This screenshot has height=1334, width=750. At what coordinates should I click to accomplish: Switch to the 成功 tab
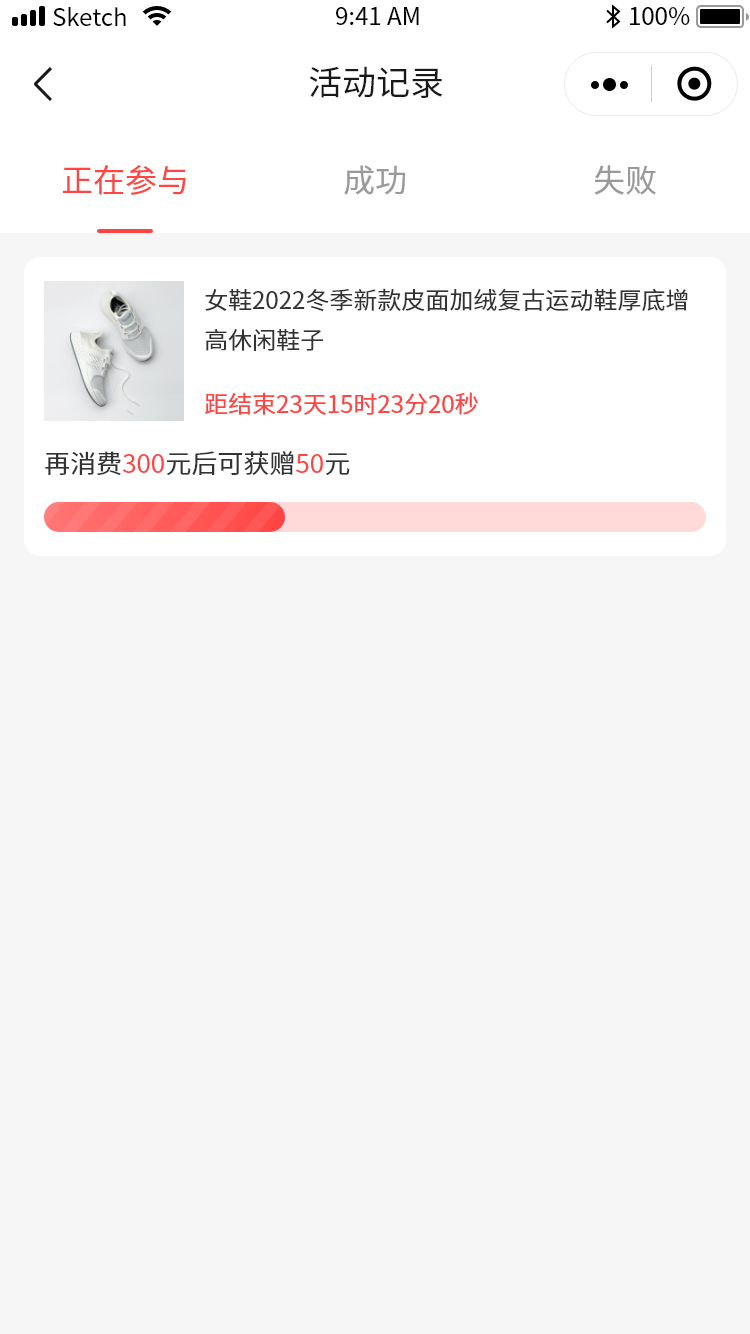(x=375, y=181)
